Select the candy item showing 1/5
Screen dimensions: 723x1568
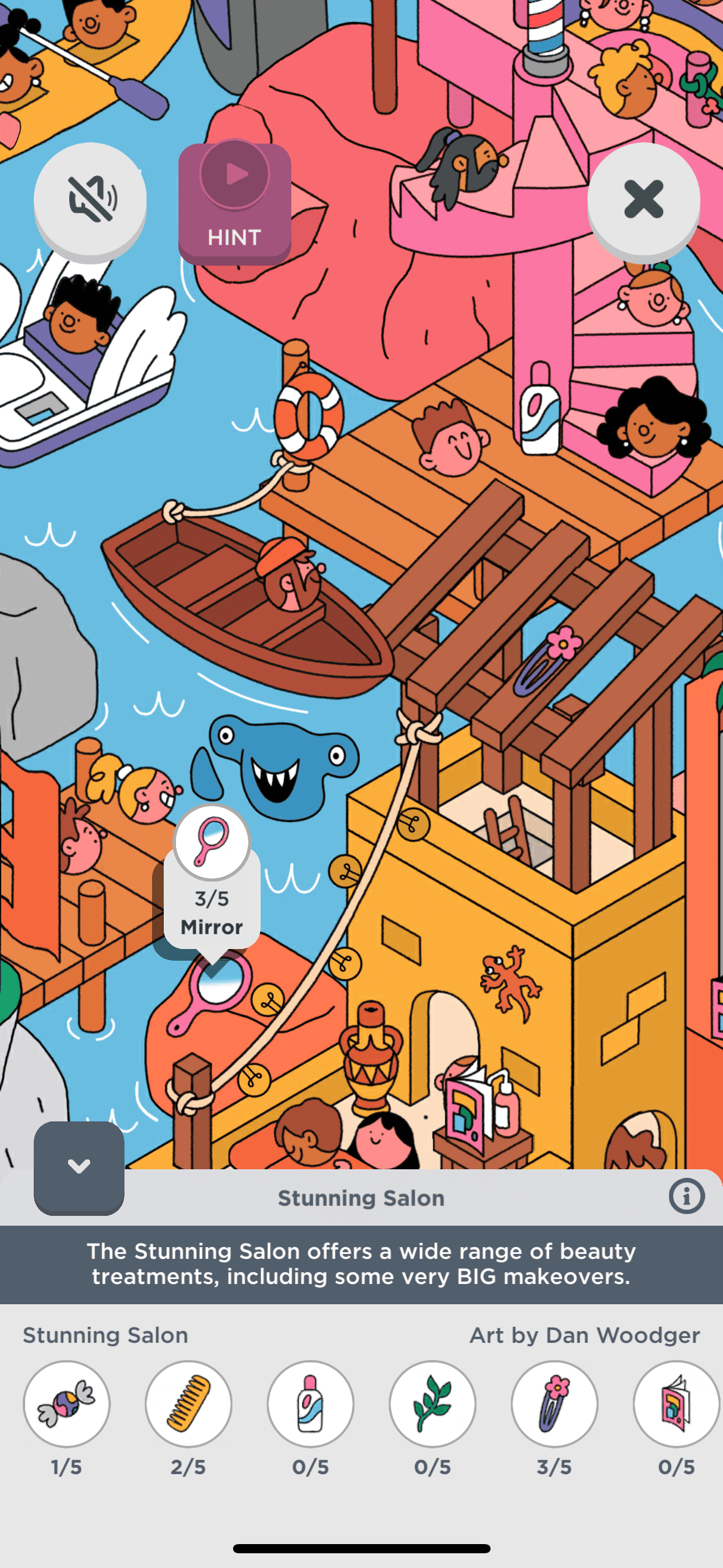click(66, 1404)
